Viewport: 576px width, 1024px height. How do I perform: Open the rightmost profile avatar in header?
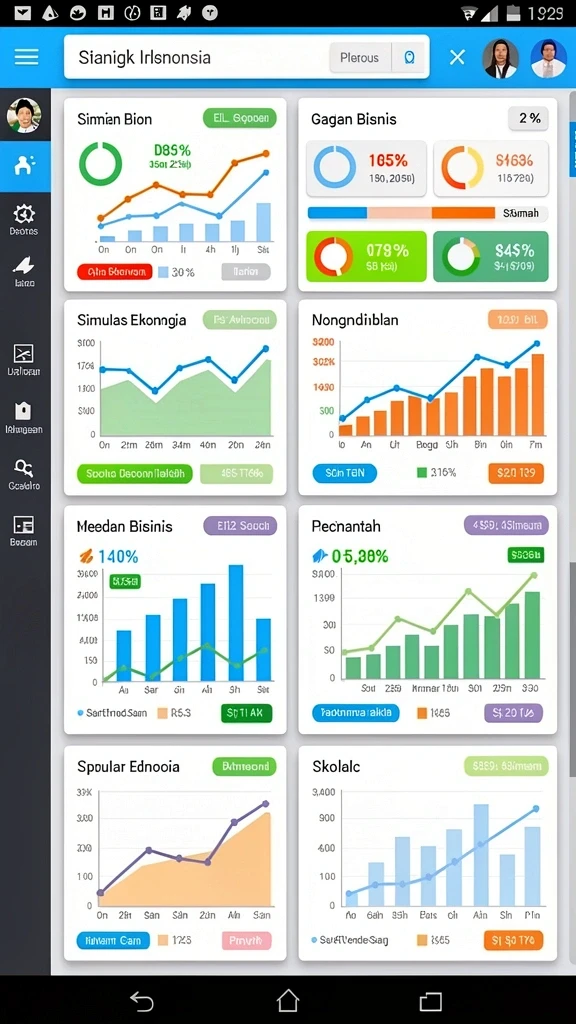tap(548, 58)
